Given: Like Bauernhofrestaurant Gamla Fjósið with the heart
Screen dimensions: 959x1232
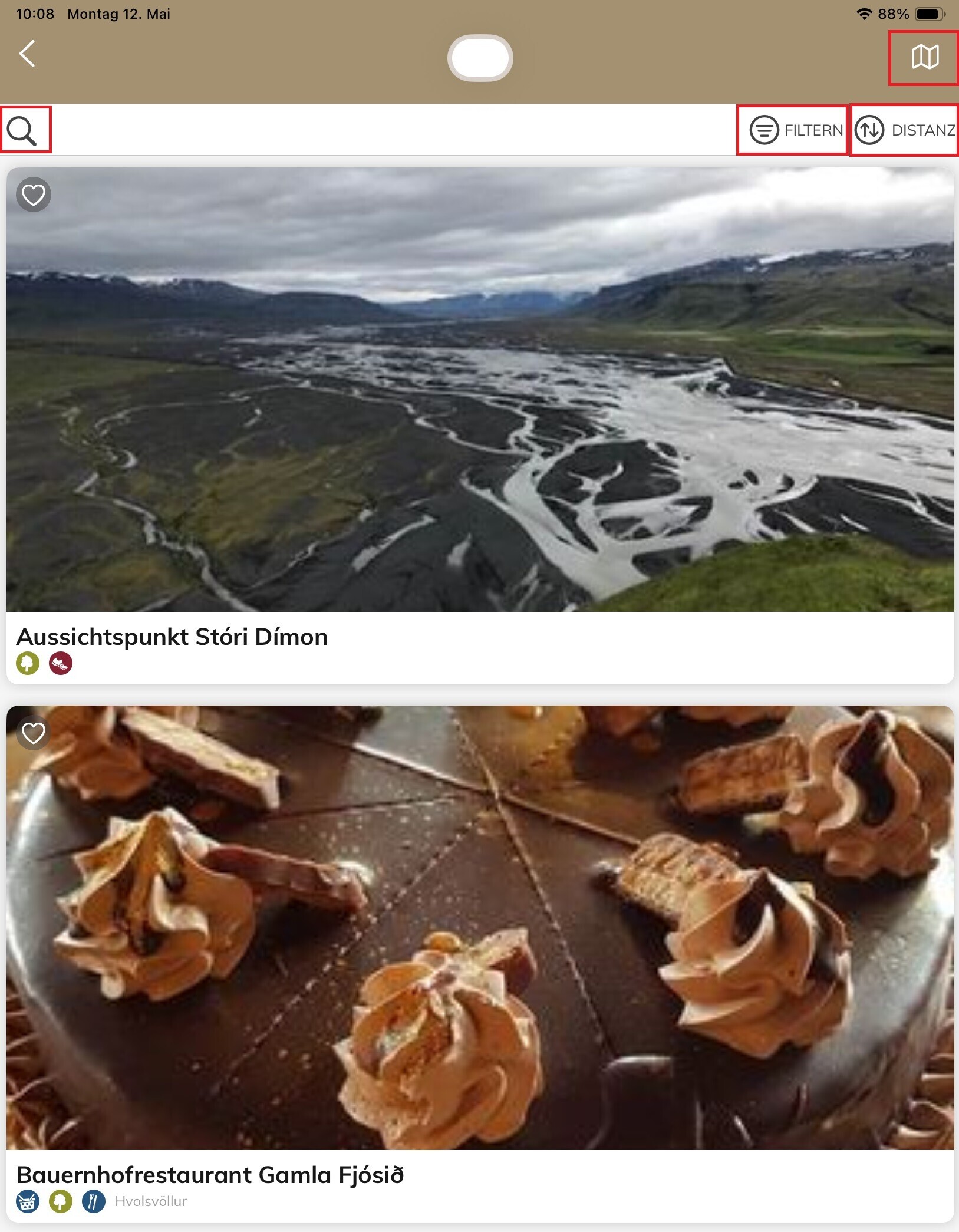Looking at the screenshot, I should (34, 733).
